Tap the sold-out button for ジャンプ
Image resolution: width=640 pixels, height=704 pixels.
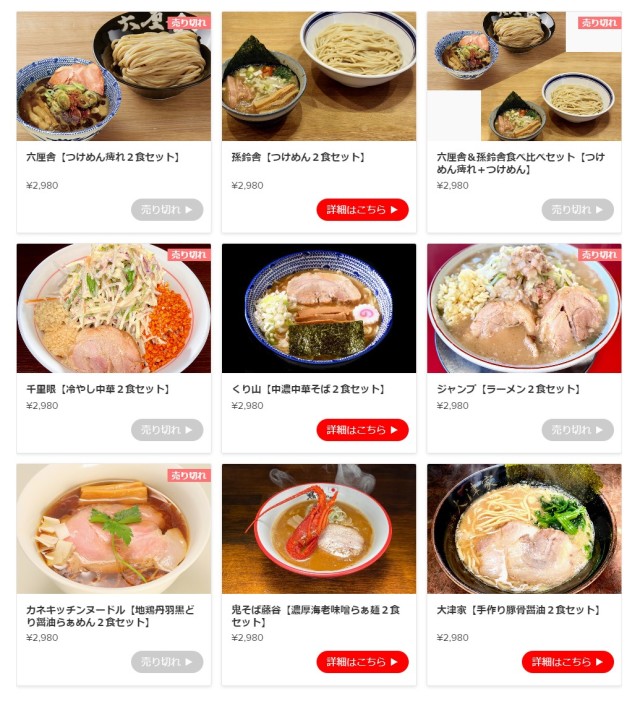578,430
